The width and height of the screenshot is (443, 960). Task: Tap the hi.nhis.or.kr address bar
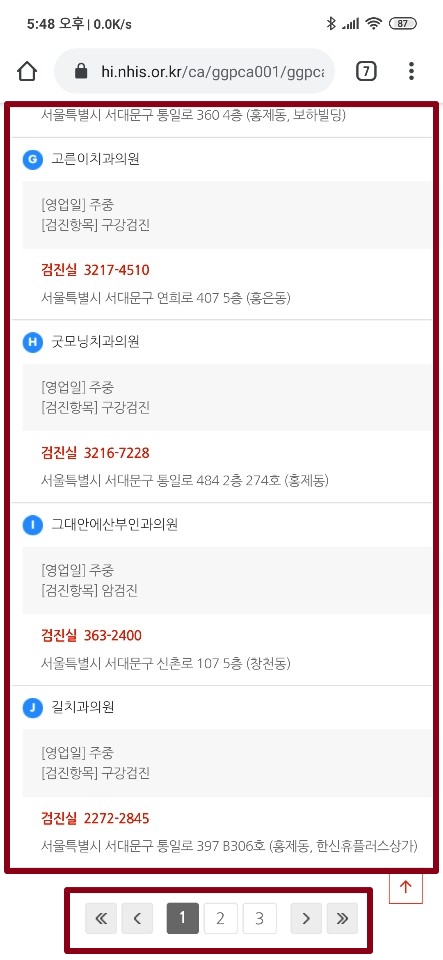(x=195, y=72)
